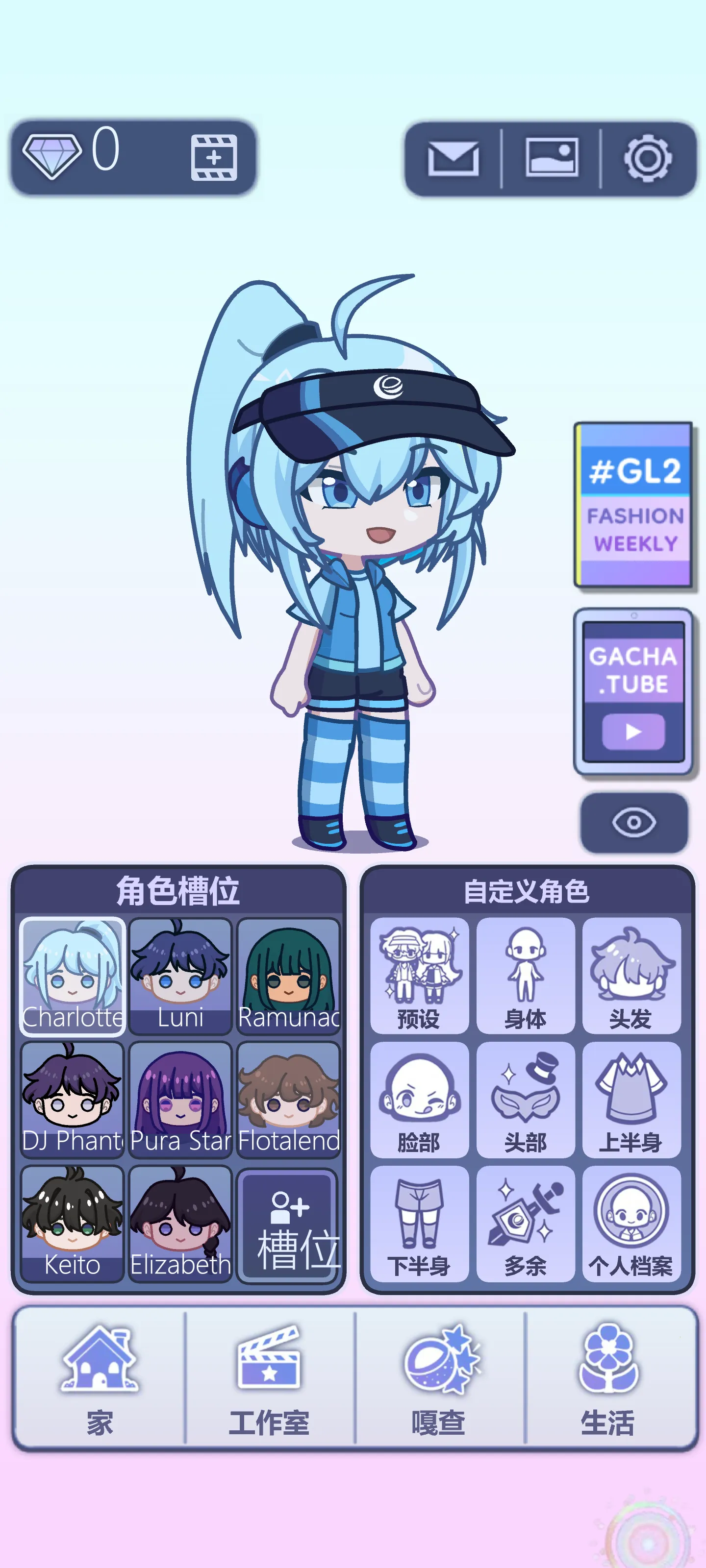Switch to the 工作室 studio tab
This screenshot has height=1568, width=706.
point(269,1378)
